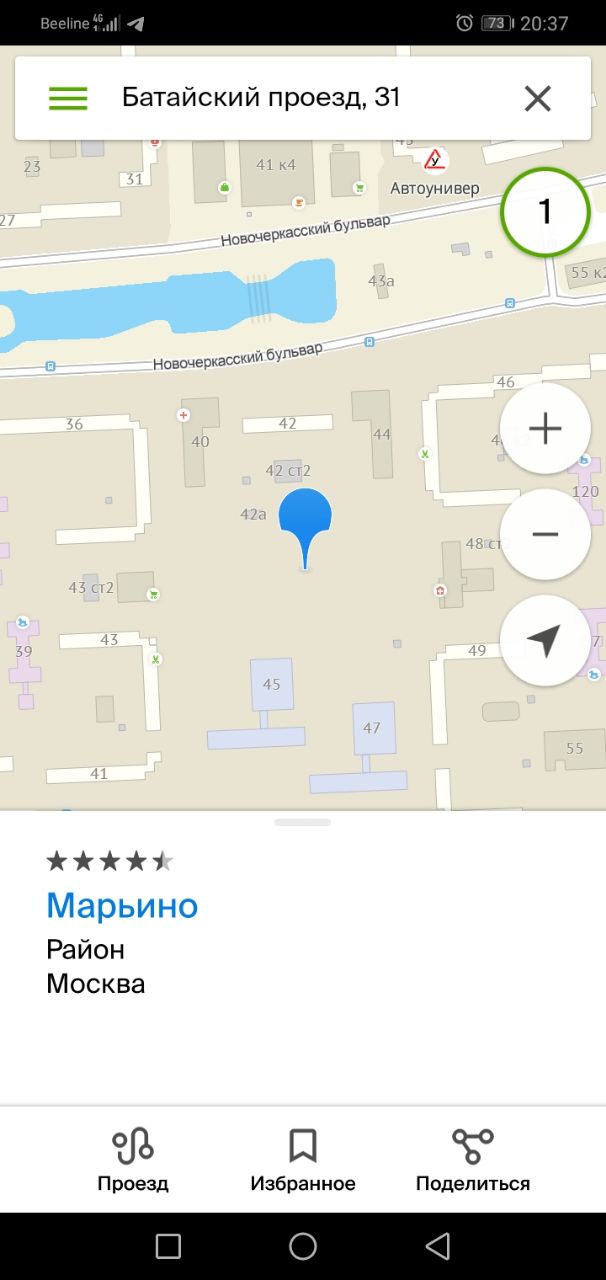Clear the Батайский проезд, 31 search

click(x=538, y=98)
